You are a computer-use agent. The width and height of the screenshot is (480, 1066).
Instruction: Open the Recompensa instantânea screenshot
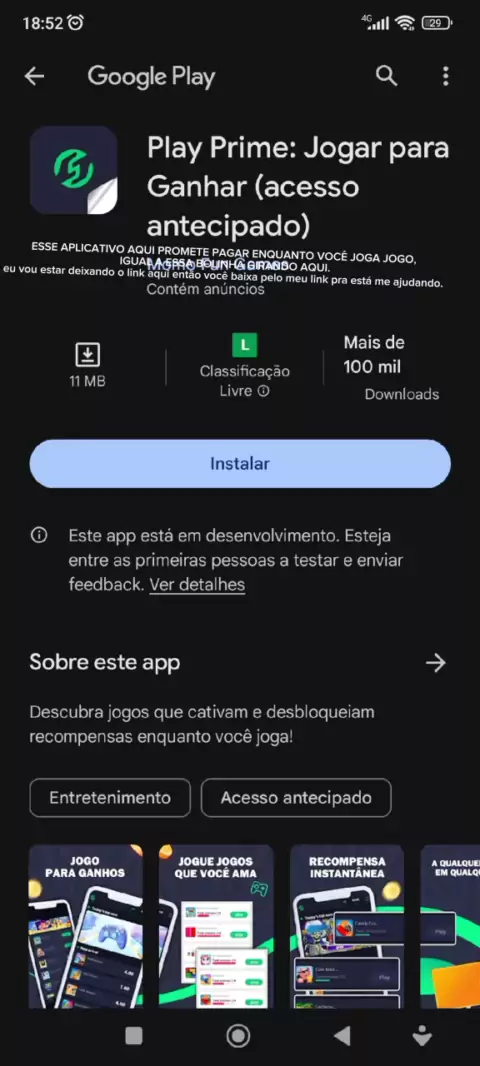(347, 926)
